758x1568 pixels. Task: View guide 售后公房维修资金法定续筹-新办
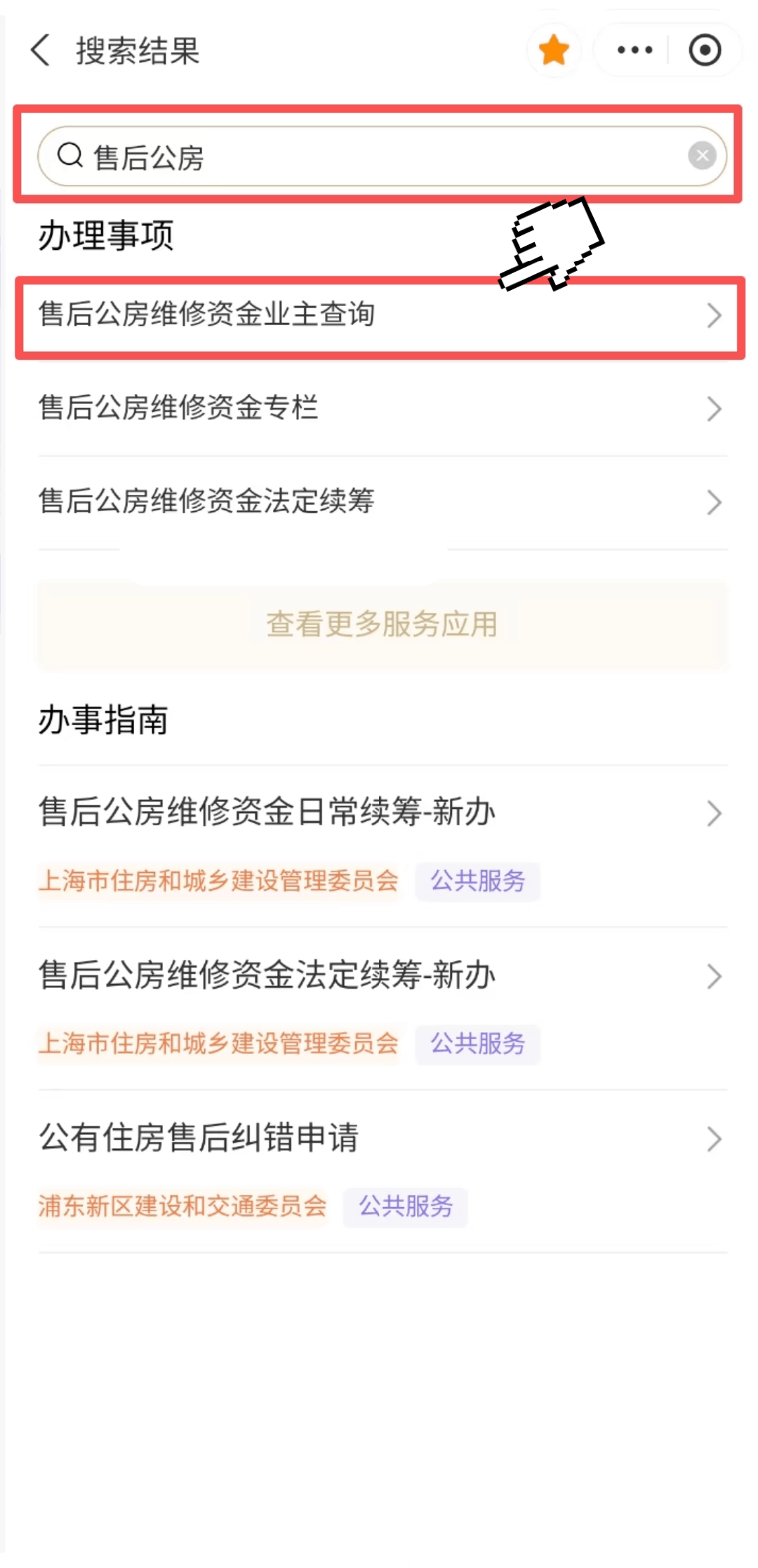[x=379, y=976]
